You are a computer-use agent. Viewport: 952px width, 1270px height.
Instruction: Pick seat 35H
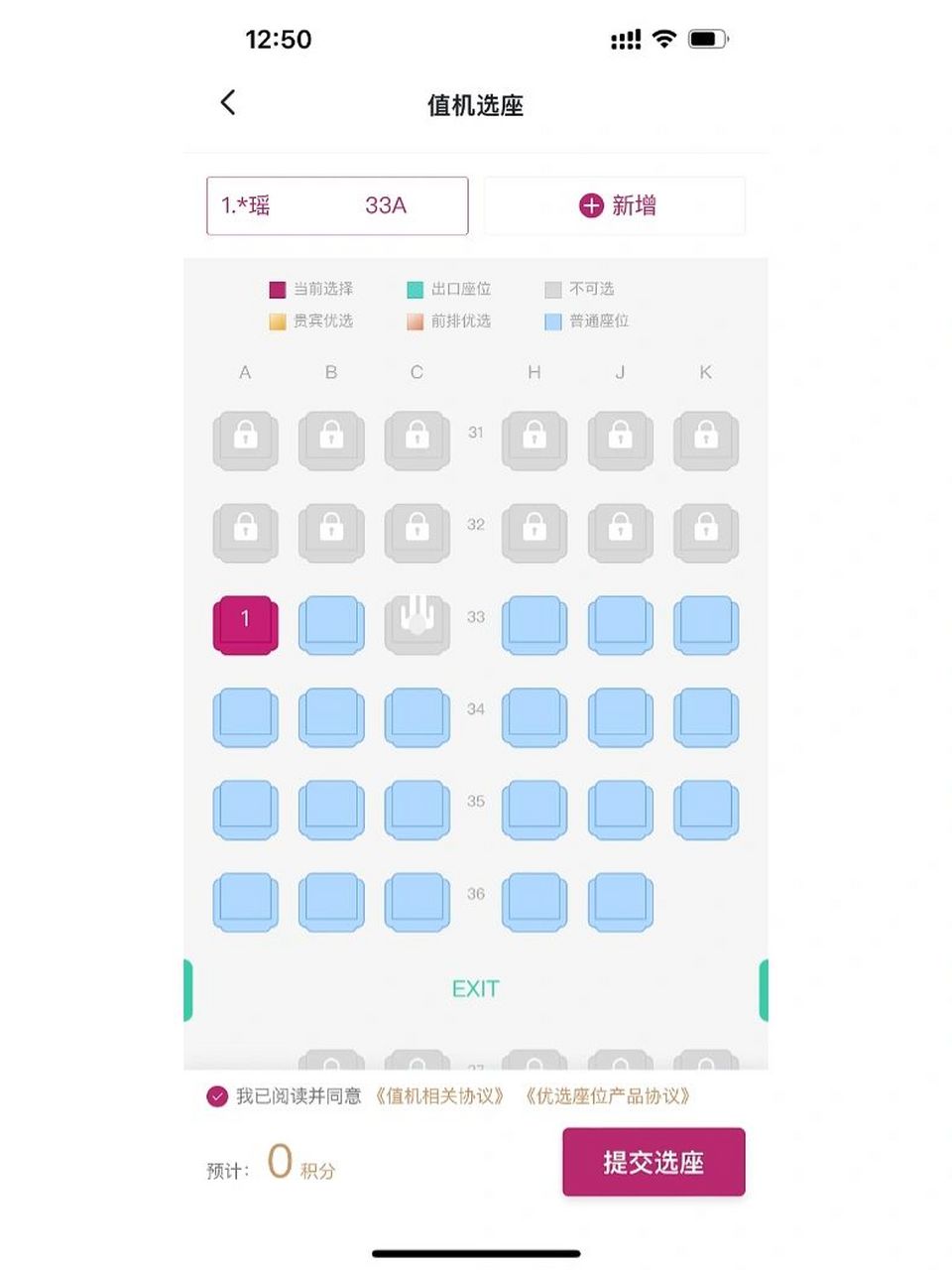pos(535,810)
